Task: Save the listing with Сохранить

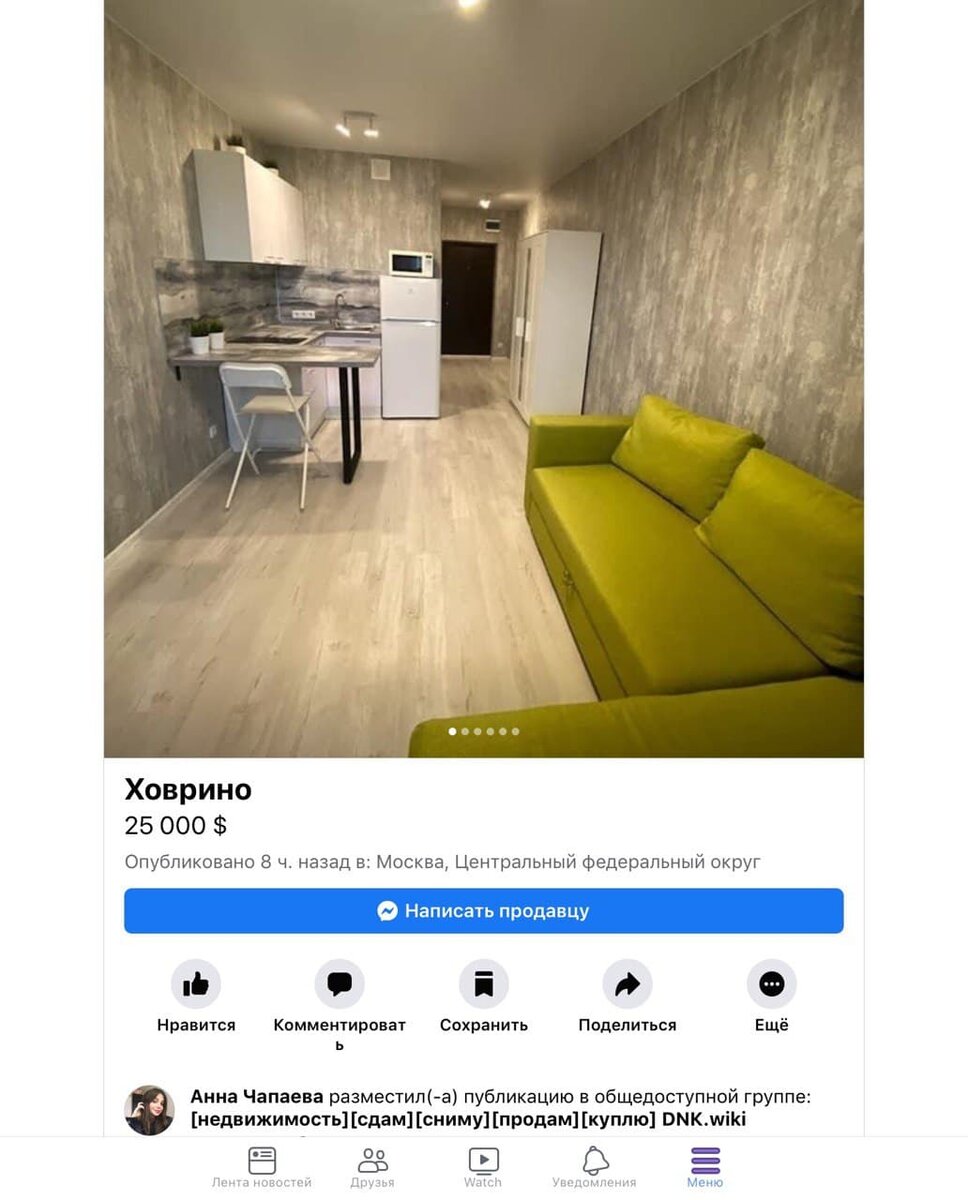Action: click(483, 985)
